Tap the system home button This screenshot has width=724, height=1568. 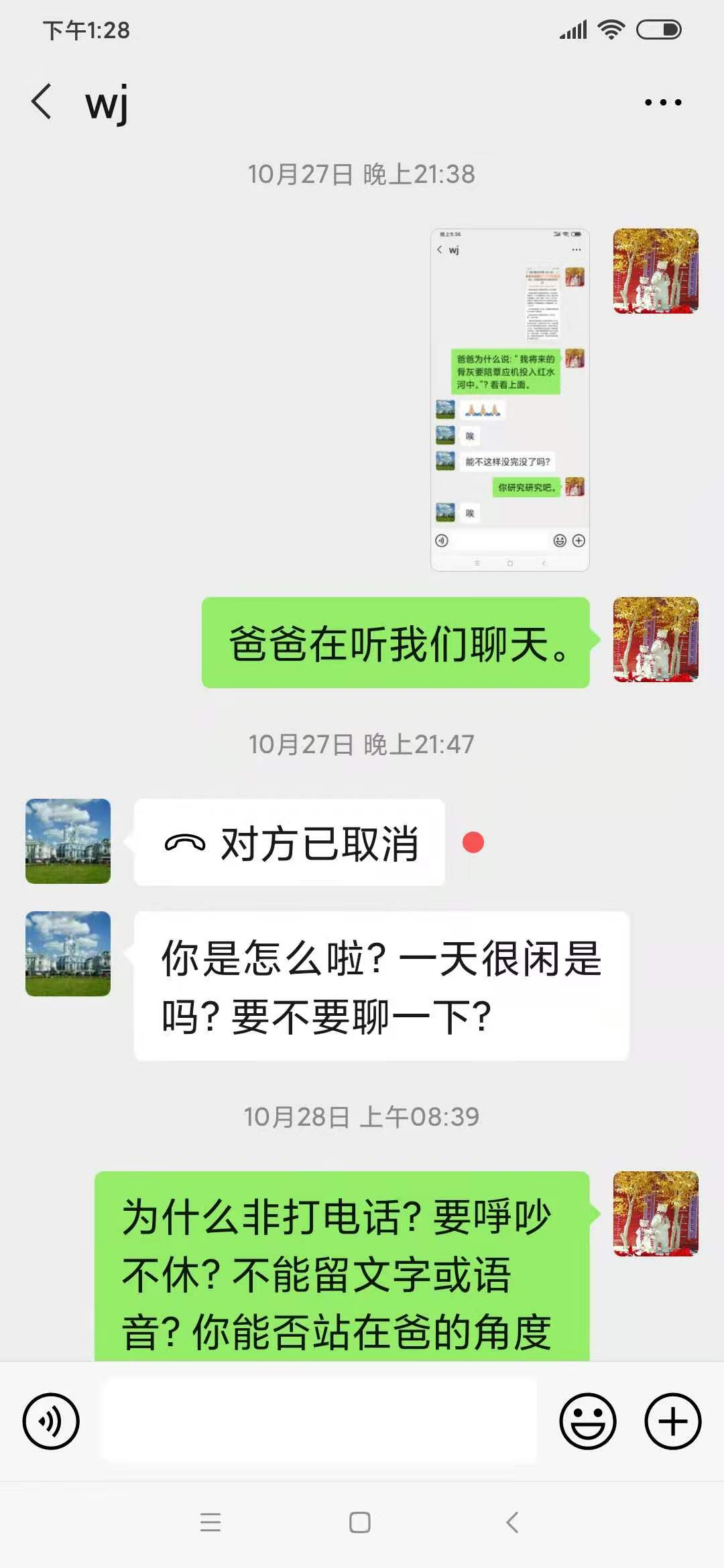tap(360, 1522)
